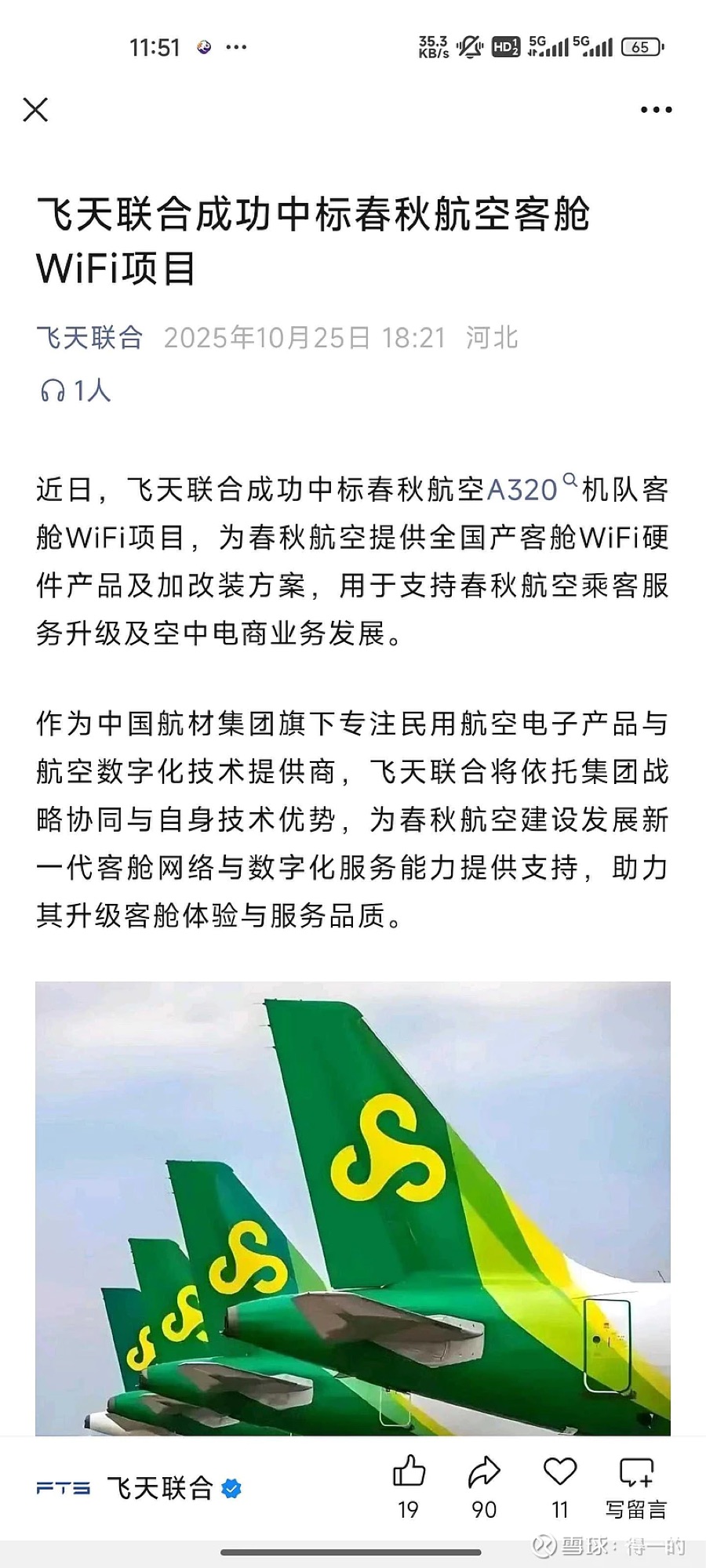Open the top-right overflow menu

(656, 110)
